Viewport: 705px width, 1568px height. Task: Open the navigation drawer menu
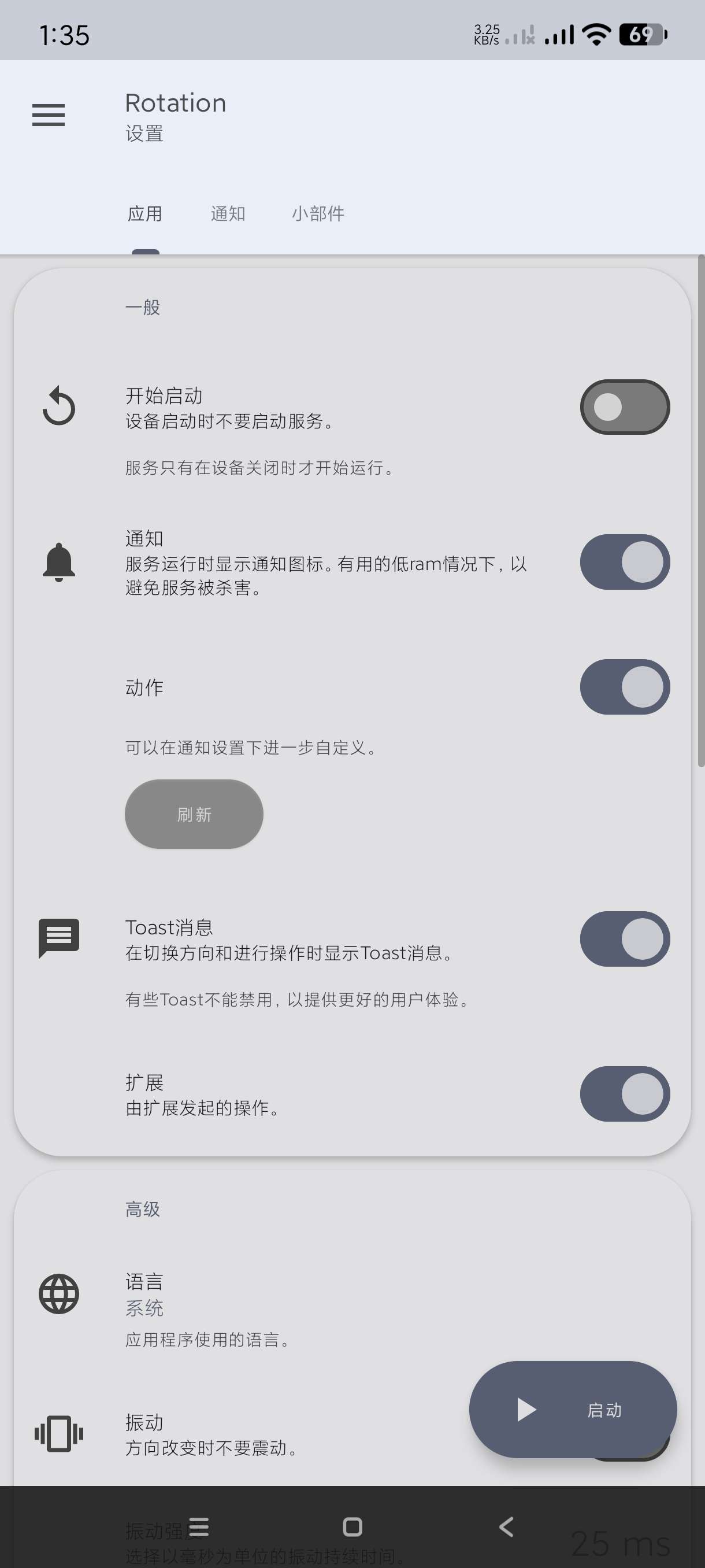48,114
